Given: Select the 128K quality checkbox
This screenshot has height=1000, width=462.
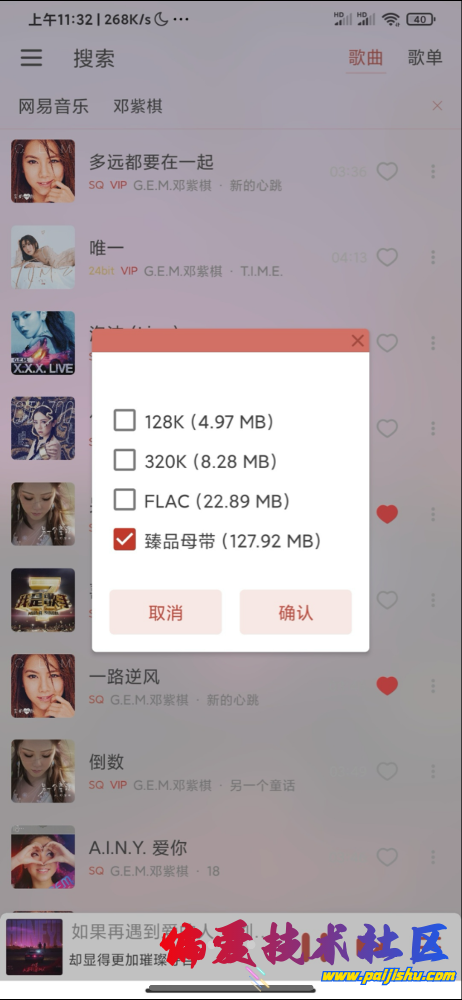Looking at the screenshot, I should (124, 421).
